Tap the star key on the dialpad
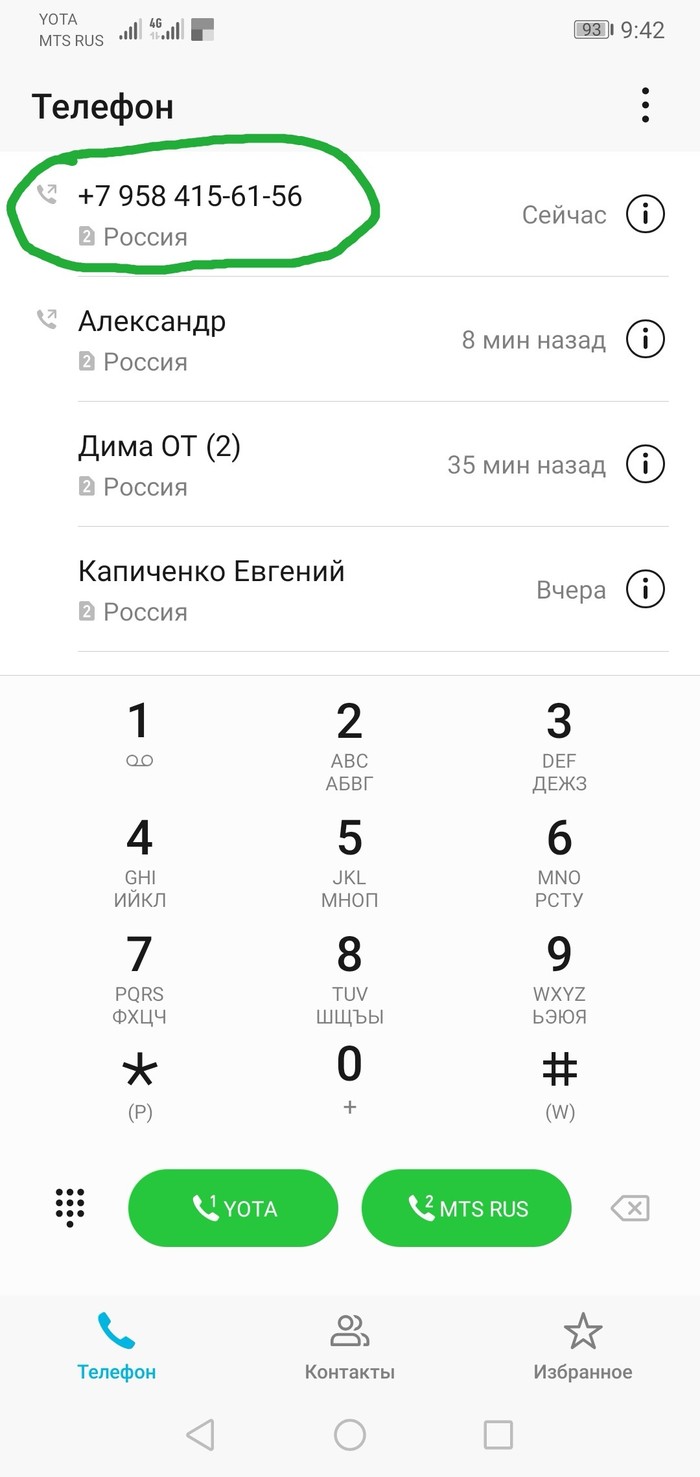The image size is (700, 1477). coord(139,1084)
